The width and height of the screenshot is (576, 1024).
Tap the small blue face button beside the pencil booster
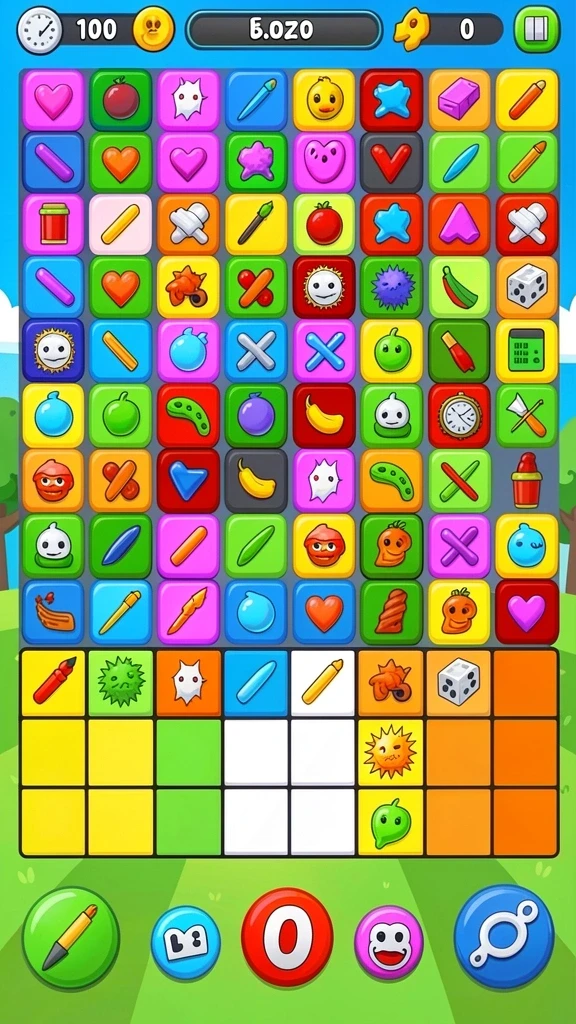[x=185, y=942]
